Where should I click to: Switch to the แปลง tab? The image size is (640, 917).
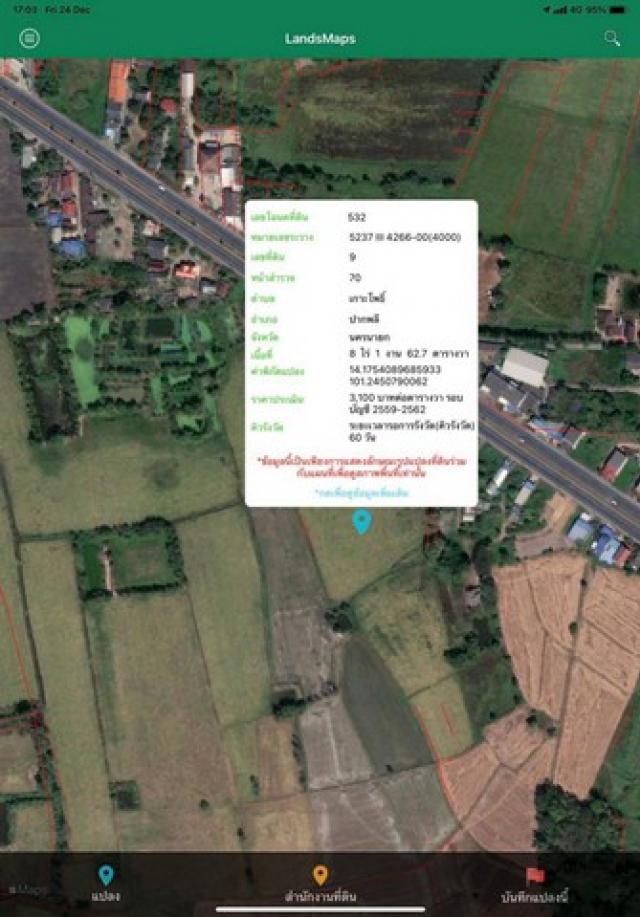pyautogui.click(x=106, y=884)
